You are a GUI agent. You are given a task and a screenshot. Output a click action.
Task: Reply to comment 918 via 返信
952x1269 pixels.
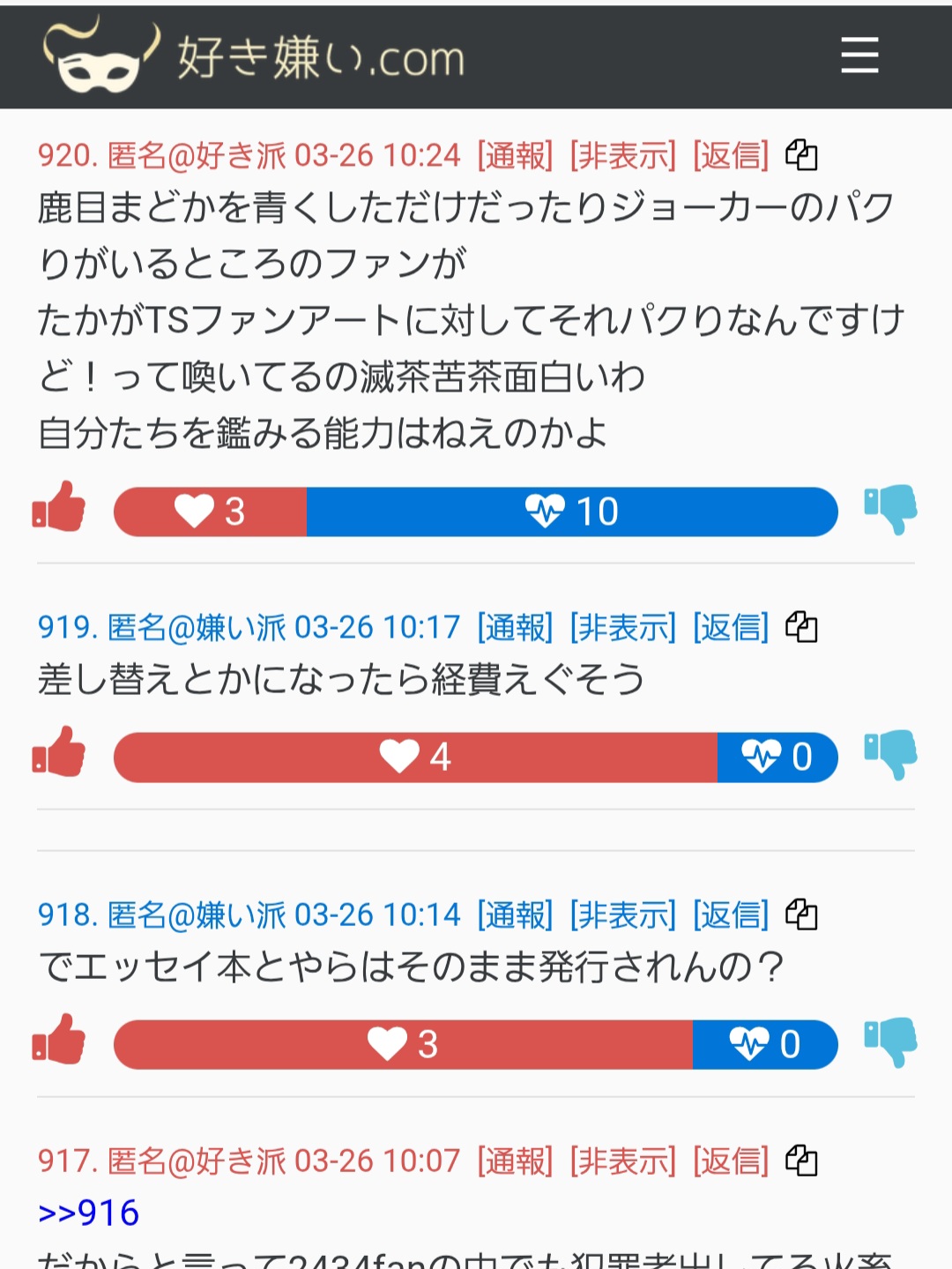731,915
